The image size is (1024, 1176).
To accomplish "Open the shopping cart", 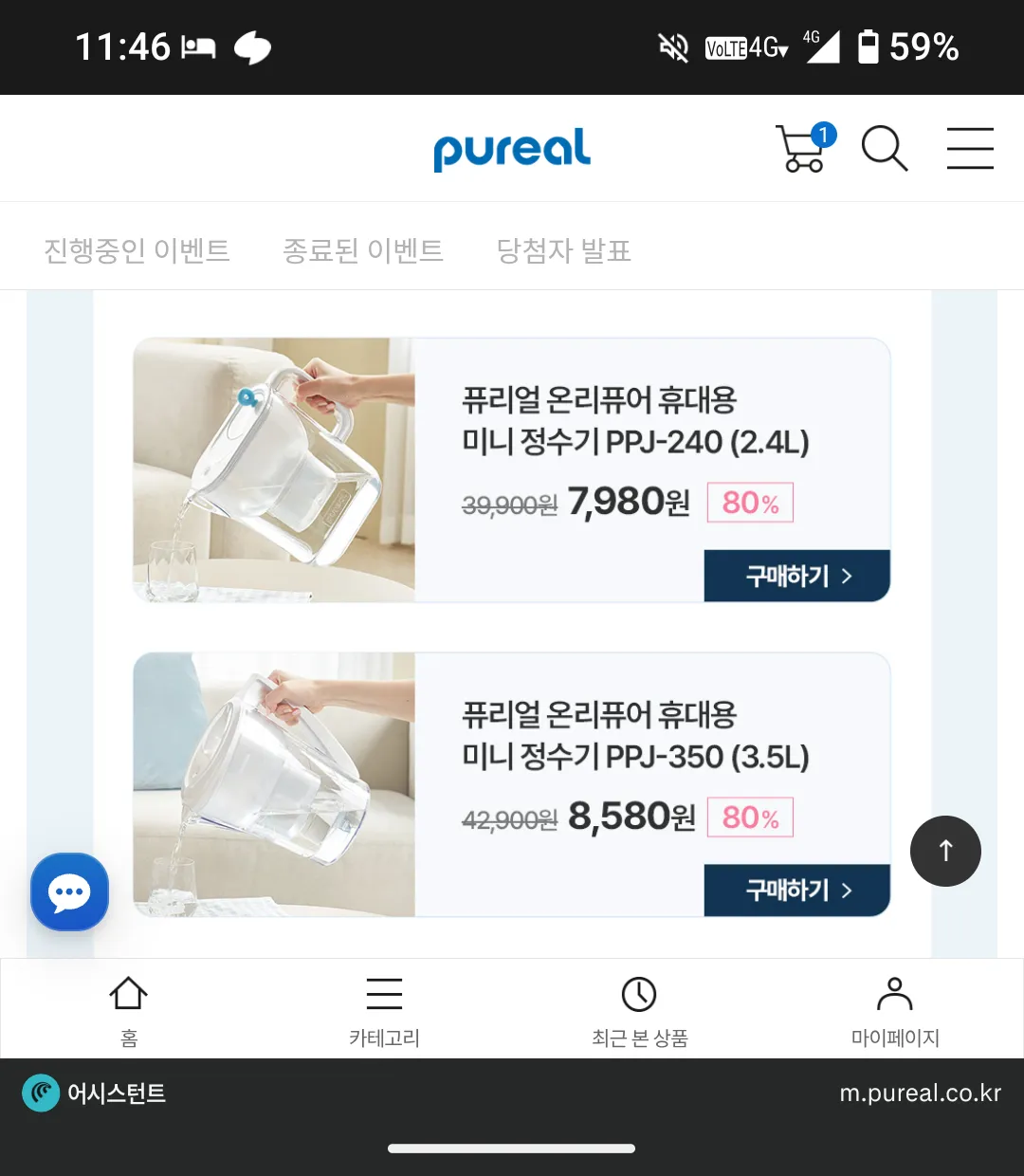I will 802,150.
